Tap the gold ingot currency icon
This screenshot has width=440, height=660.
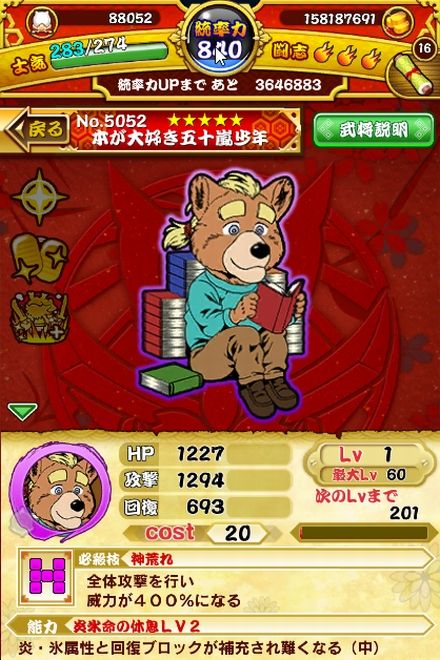tap(398, 23)
